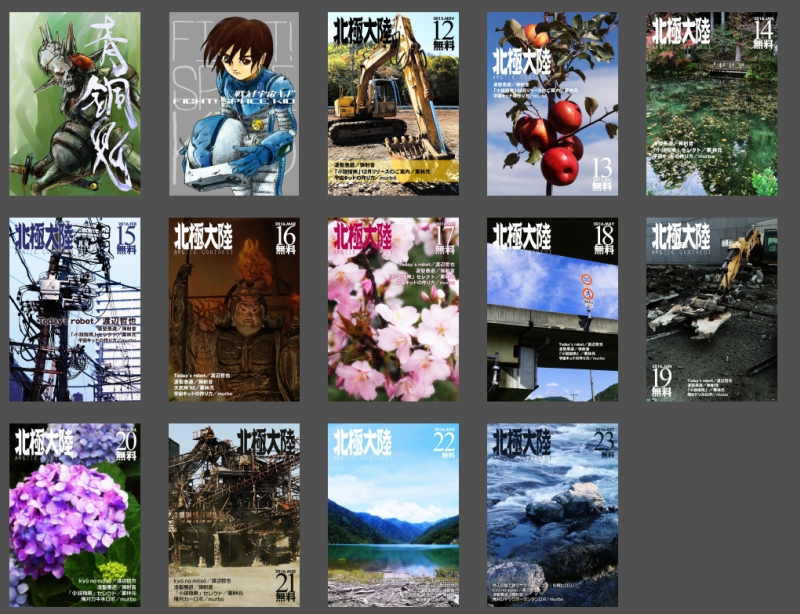
Task: View 北極大陸 issue 20 hydrangea cover
Action: click(x=74, y=514)
